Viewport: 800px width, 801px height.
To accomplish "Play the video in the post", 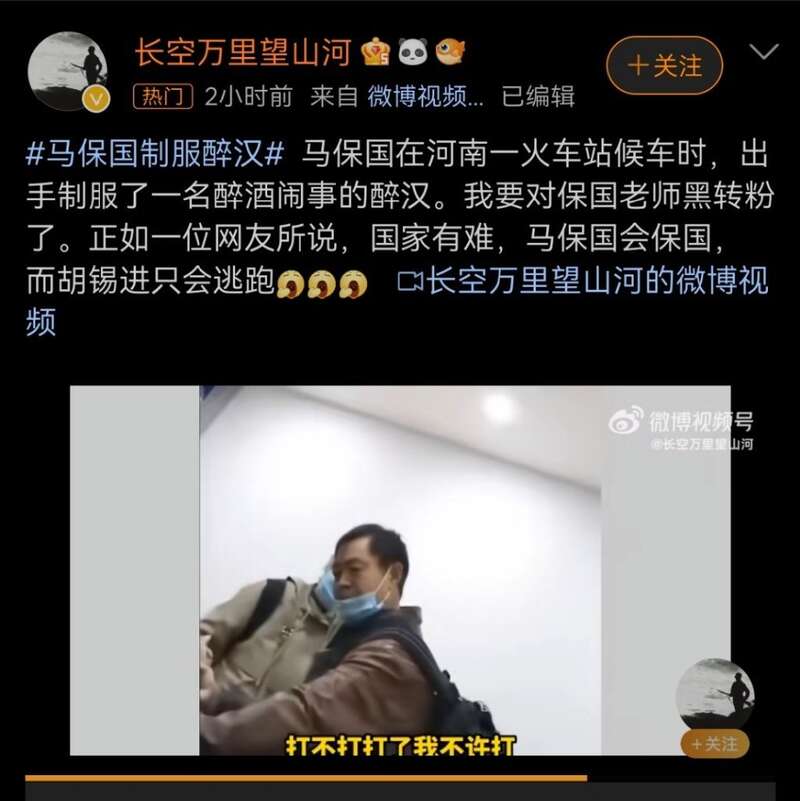I will tap(400, 570).
